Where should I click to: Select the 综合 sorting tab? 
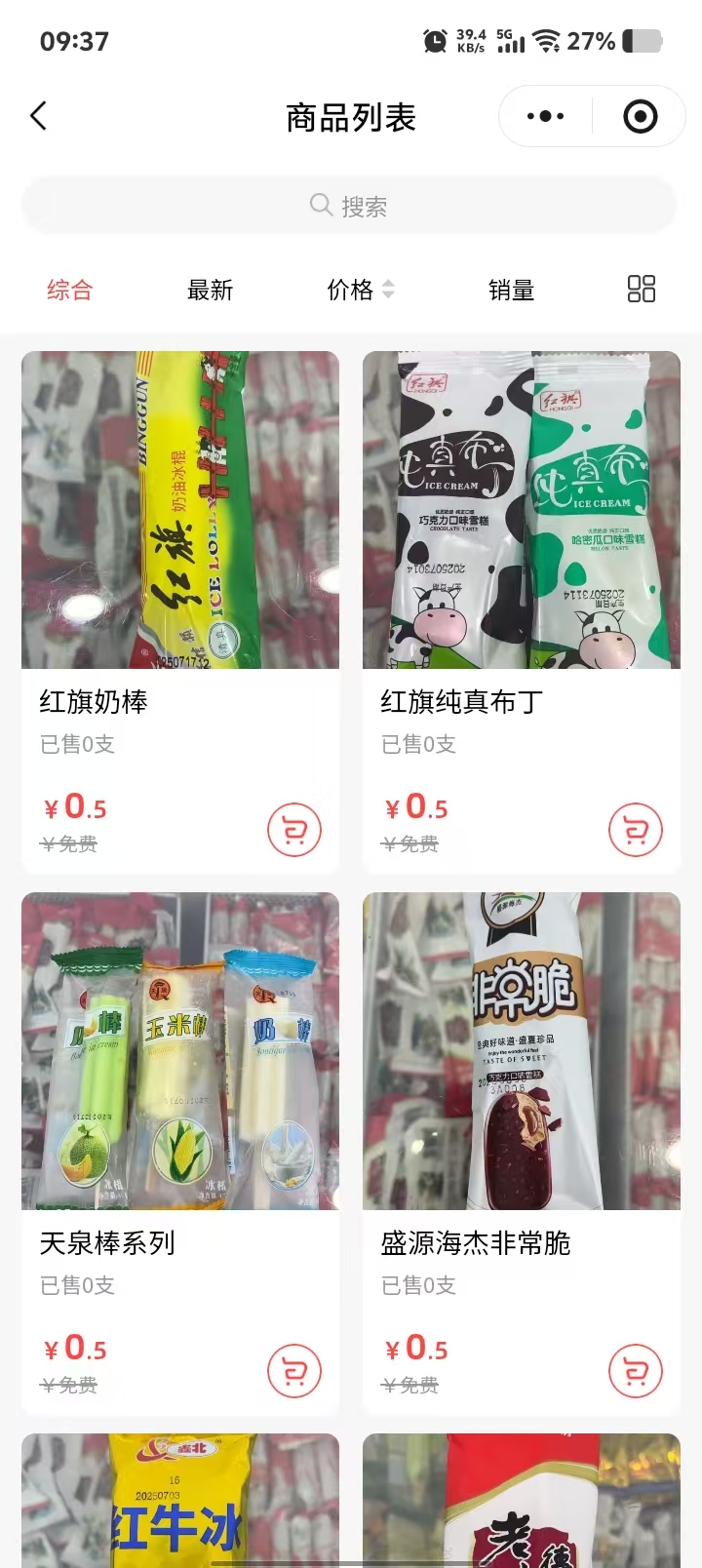(x=69, y=290)
